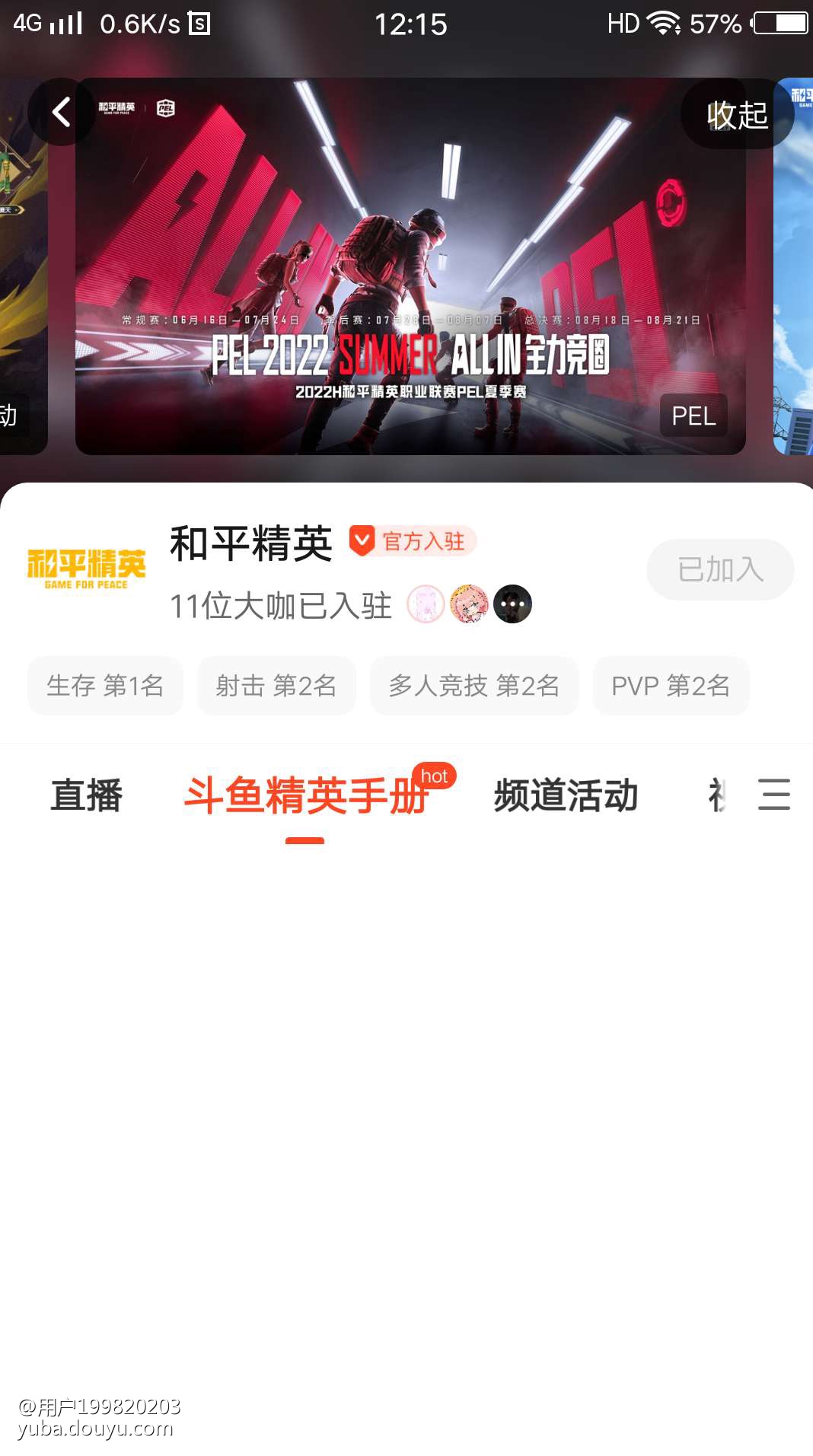This screenshot has width=813, height=1456.
Task: Tap the 已加入 joined button
Action: pyautogui.click(x=719, y=569)
